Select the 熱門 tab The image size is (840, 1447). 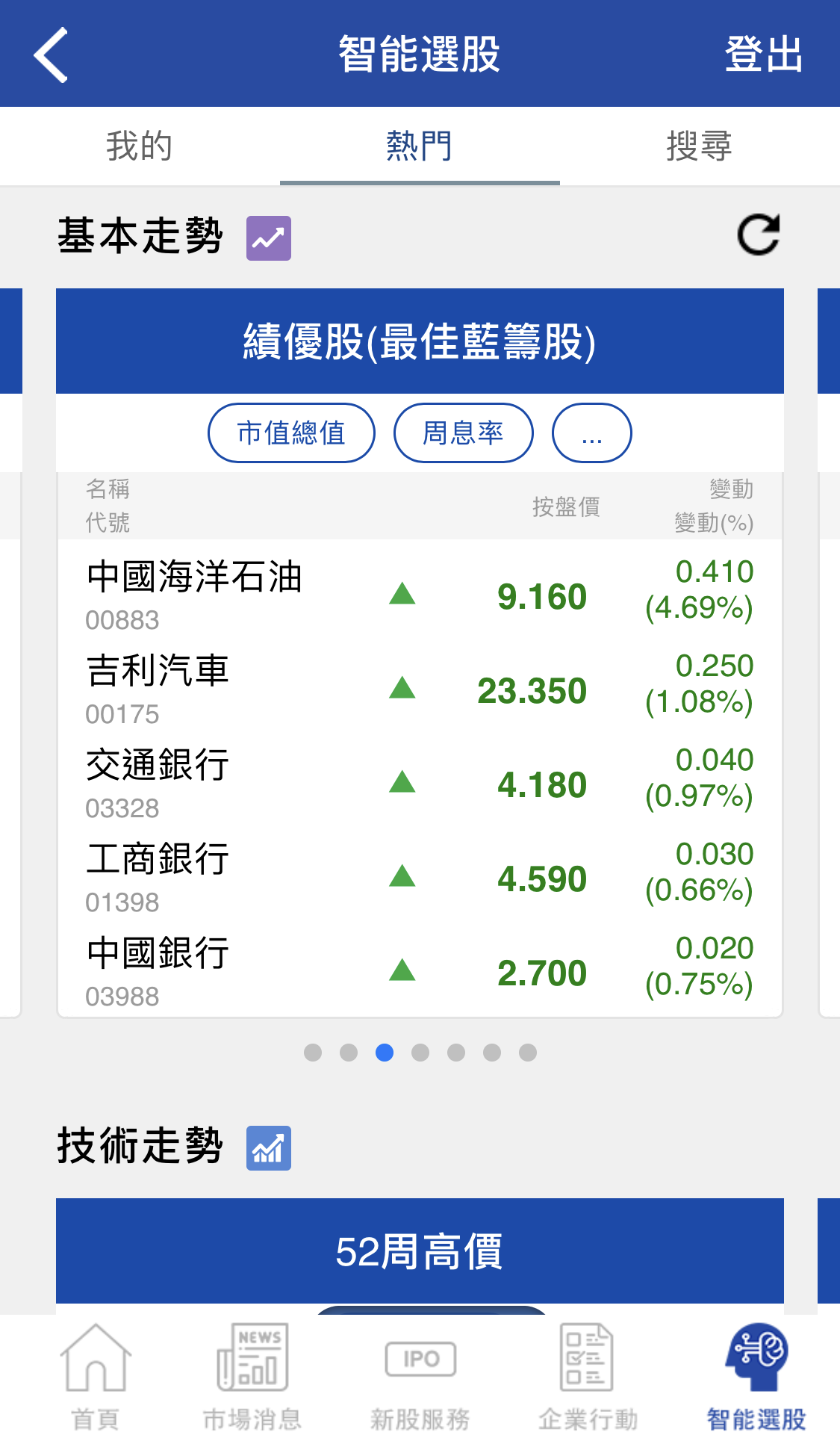click(420, 146)
